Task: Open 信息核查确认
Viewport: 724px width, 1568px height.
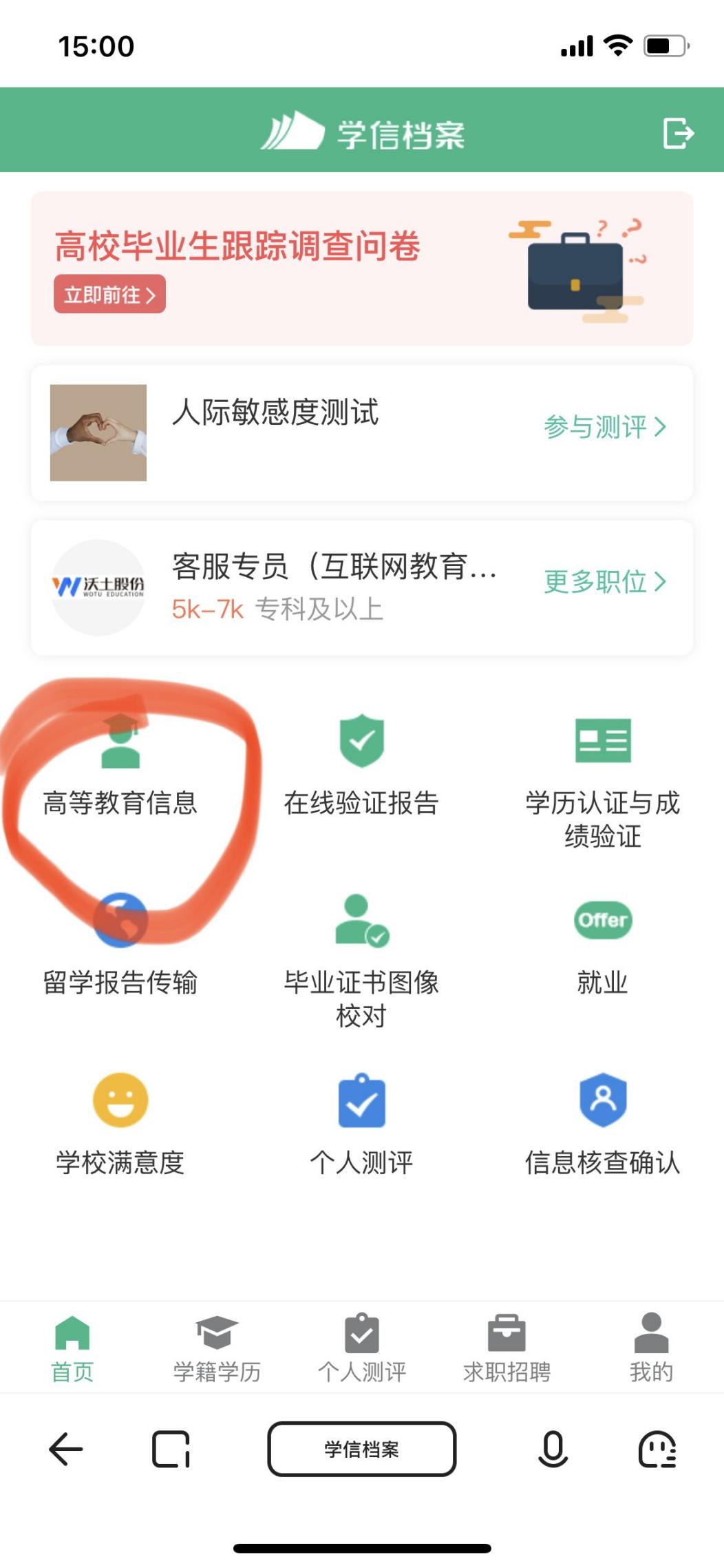Action: pos(602,1122)
